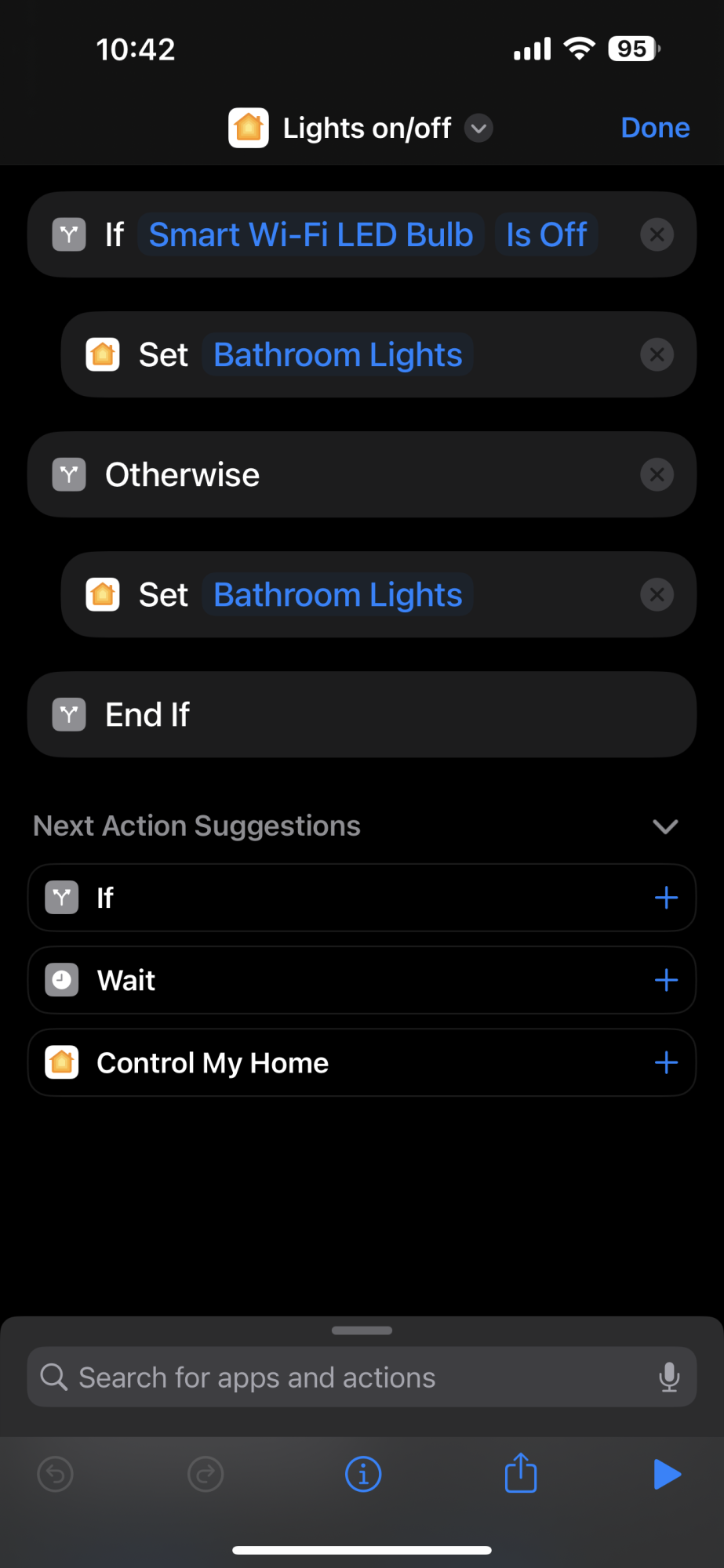Collapse Next Action Suggestions
724x1568 pixels.
click(665, 826)
